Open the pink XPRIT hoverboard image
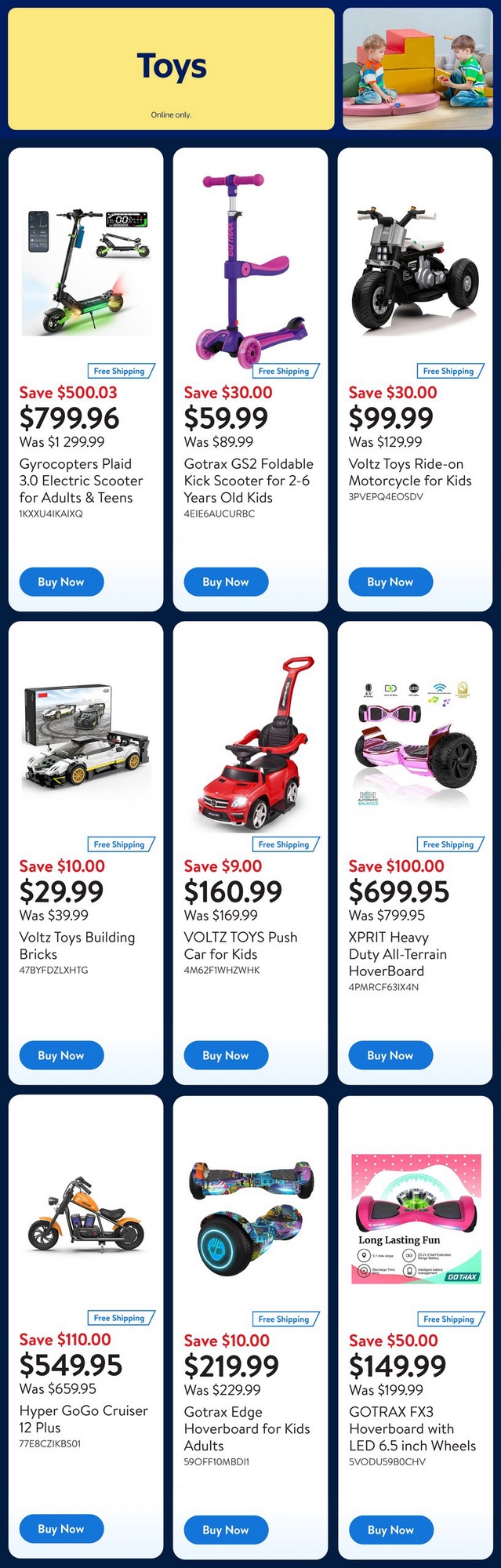This screenshot has width=501, height=1568. pos(416,745)
